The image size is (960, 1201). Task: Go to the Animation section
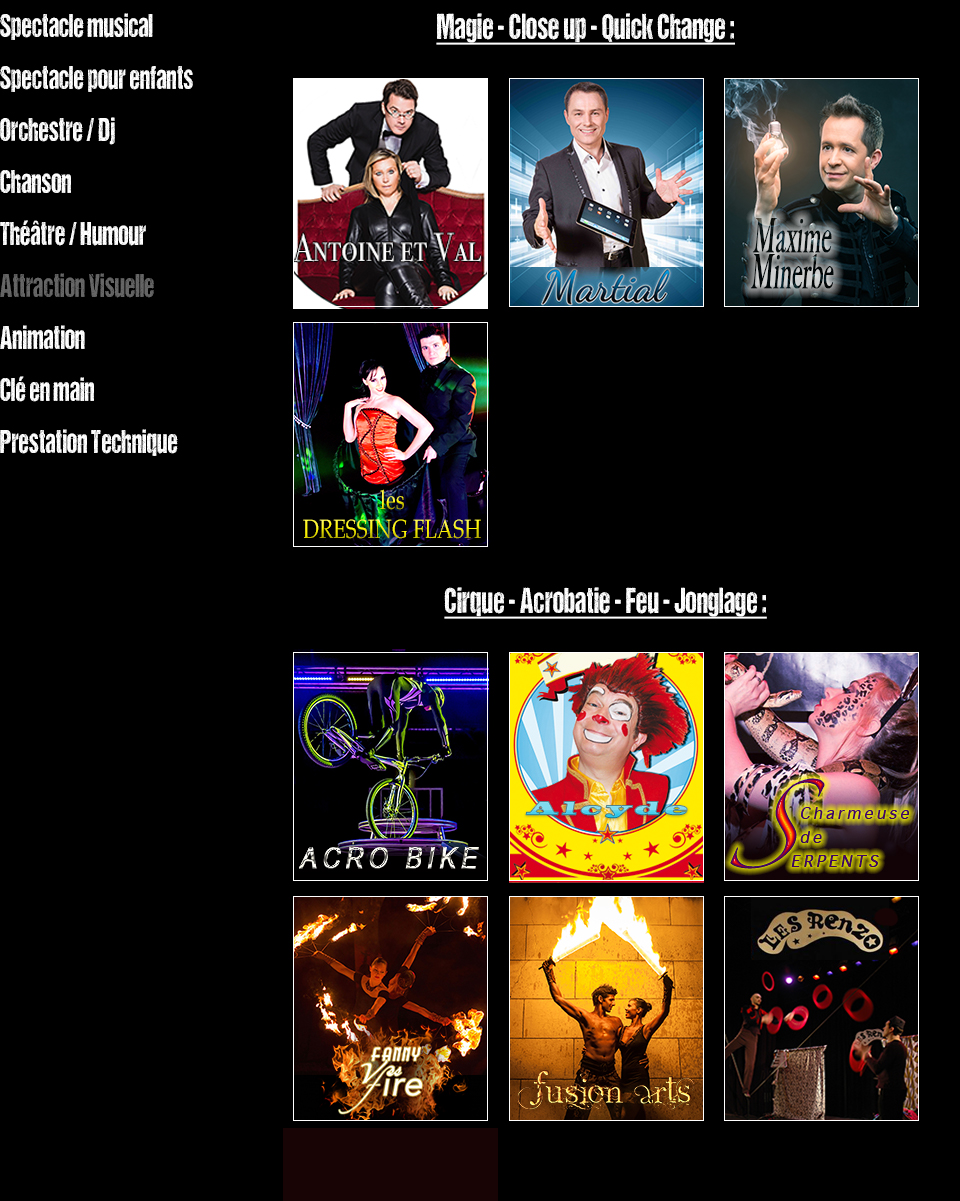43,339
